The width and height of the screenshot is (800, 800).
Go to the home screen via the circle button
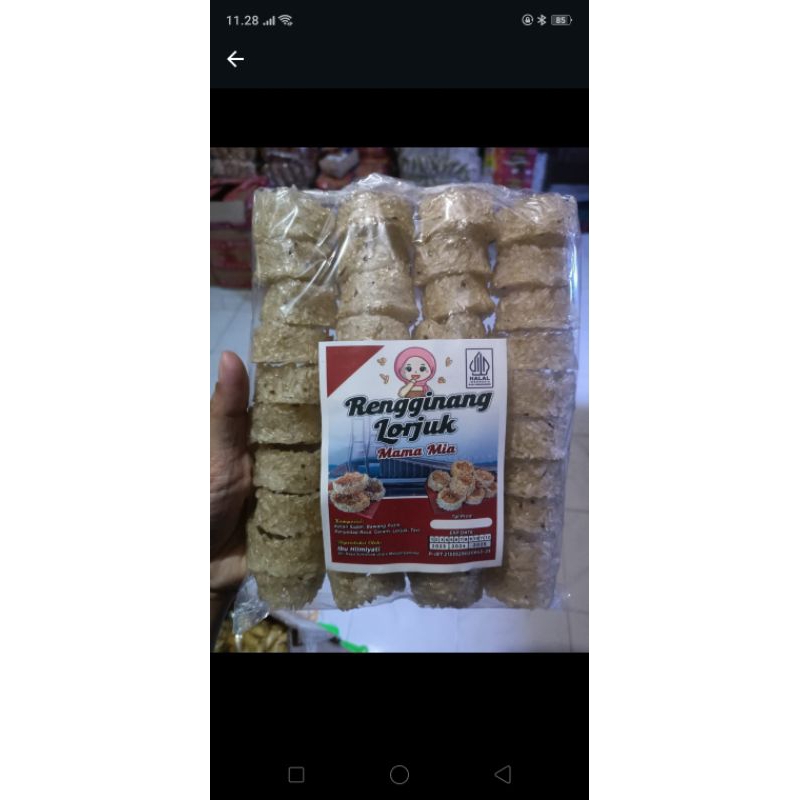click(399, 775)
